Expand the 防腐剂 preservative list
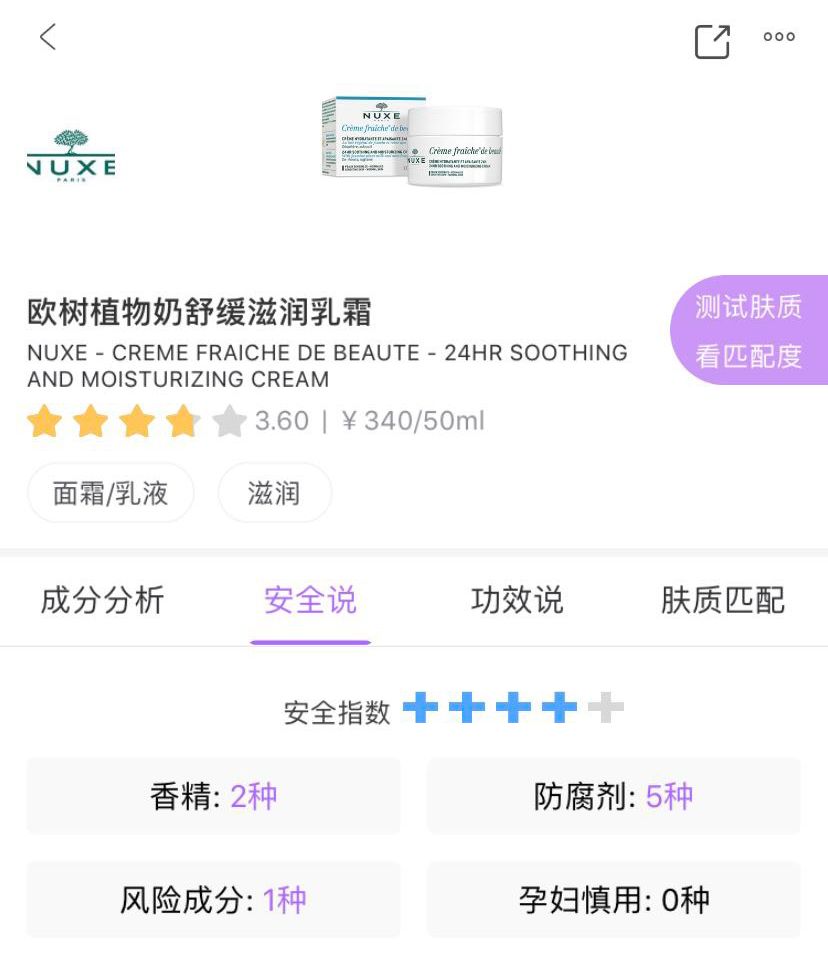Viewport: 828px width, 953px height. click(611, 796)
